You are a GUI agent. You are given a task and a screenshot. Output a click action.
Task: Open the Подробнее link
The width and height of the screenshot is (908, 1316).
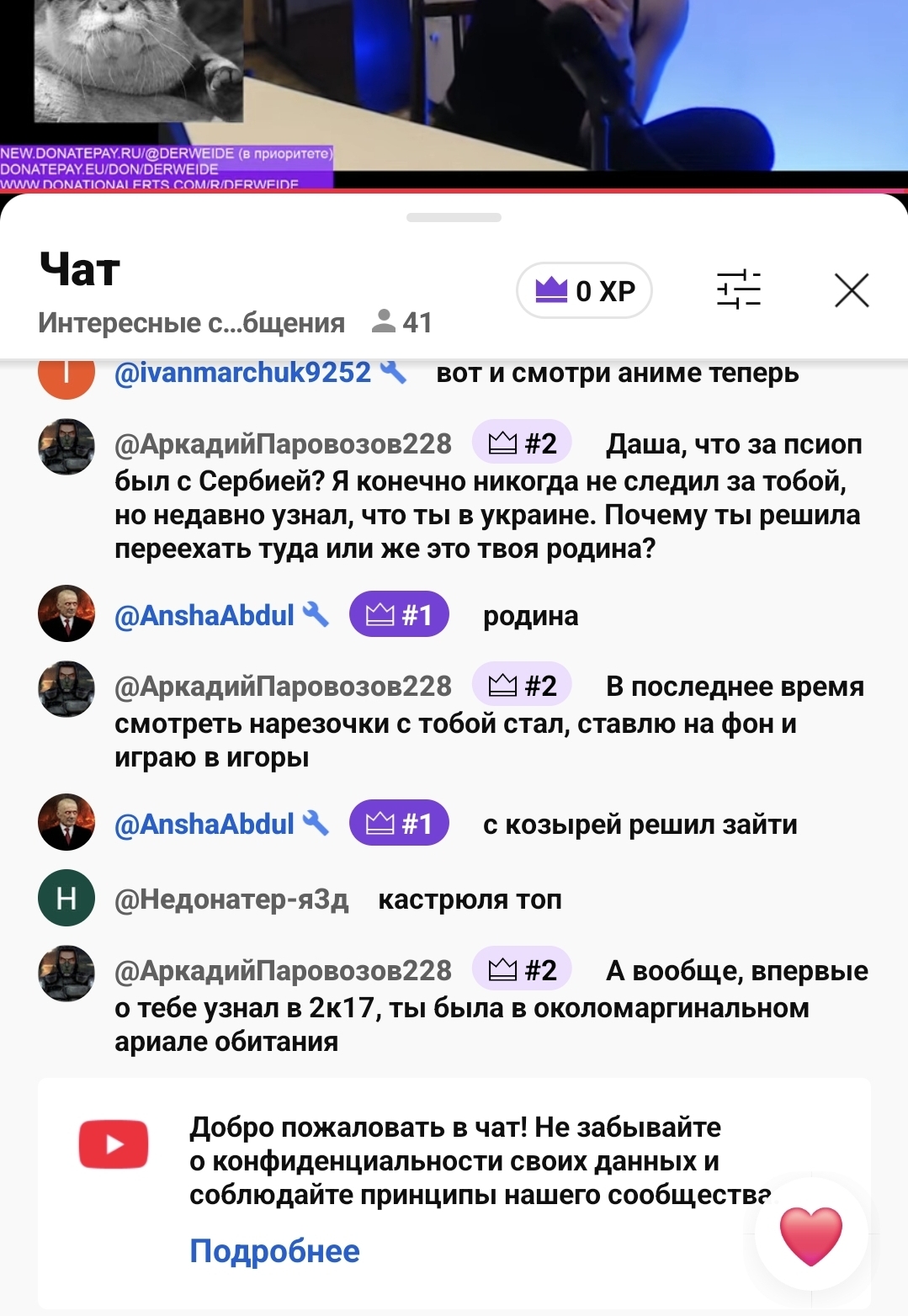click(274, 1251)
